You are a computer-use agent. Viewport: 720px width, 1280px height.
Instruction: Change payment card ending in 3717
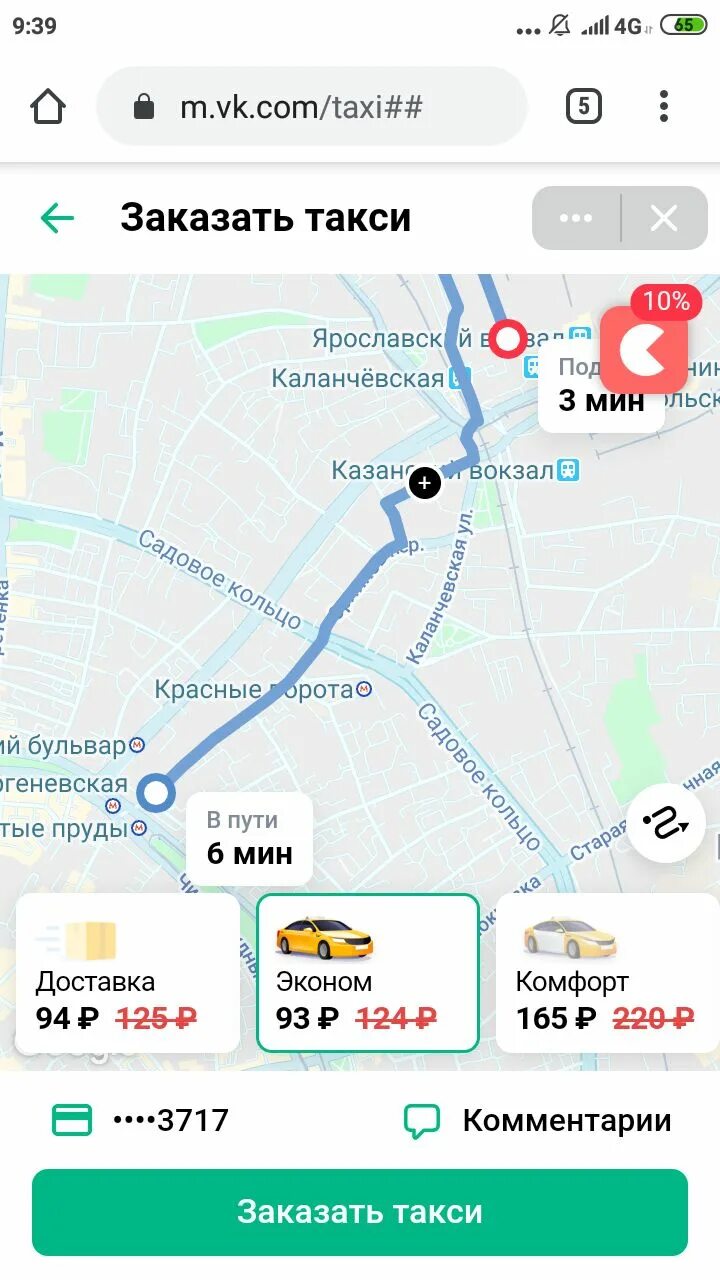click(140, 1120)
